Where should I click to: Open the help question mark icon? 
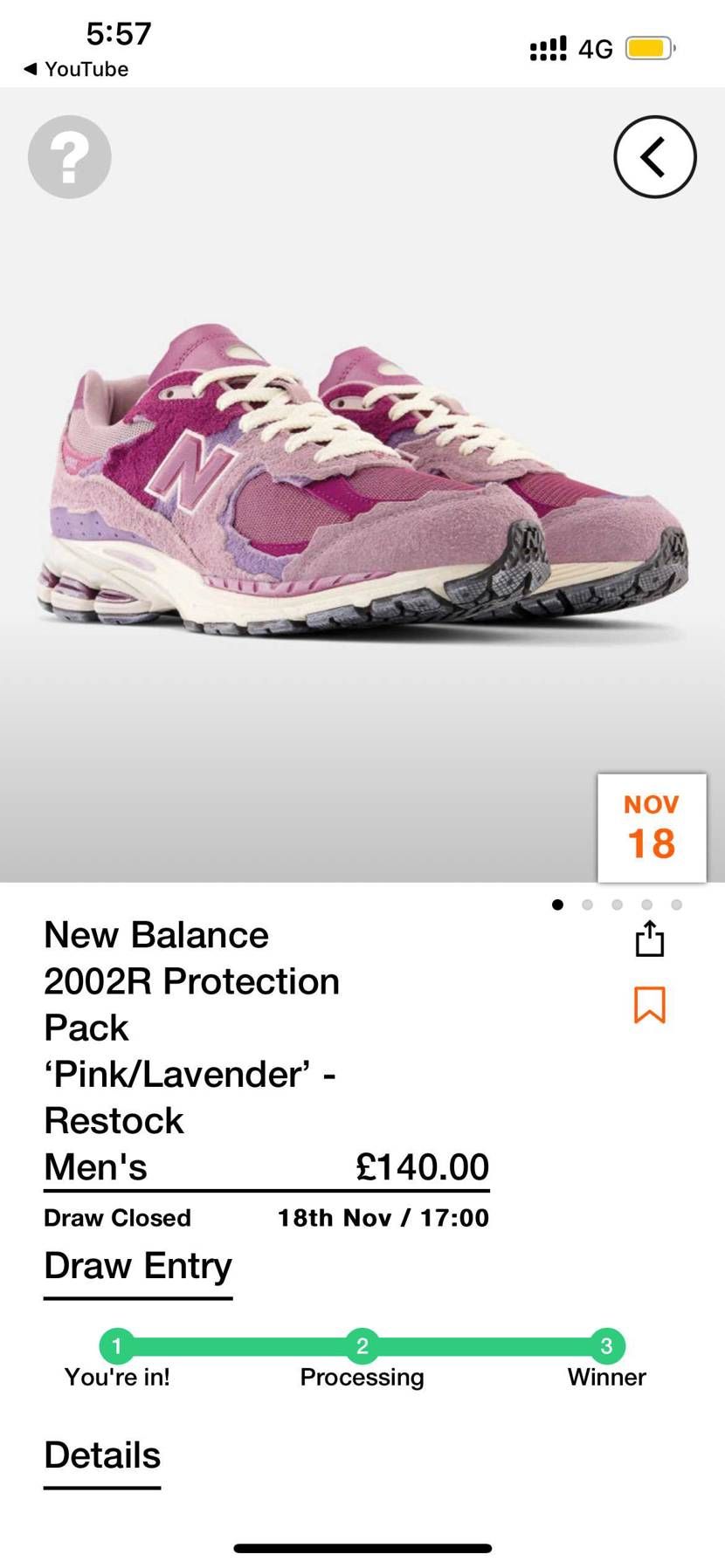(70, 157)
